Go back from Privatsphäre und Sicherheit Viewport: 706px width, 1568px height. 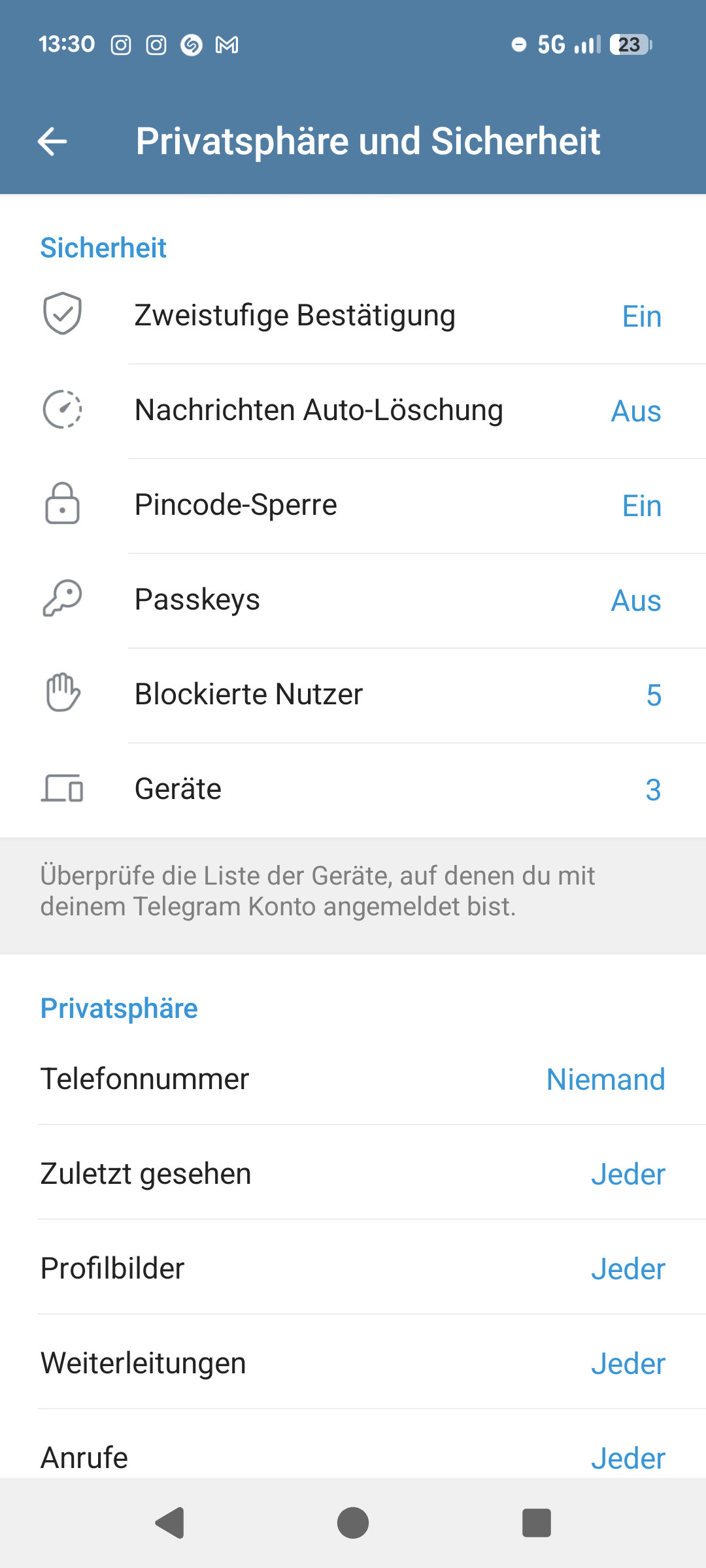(52, 141)
